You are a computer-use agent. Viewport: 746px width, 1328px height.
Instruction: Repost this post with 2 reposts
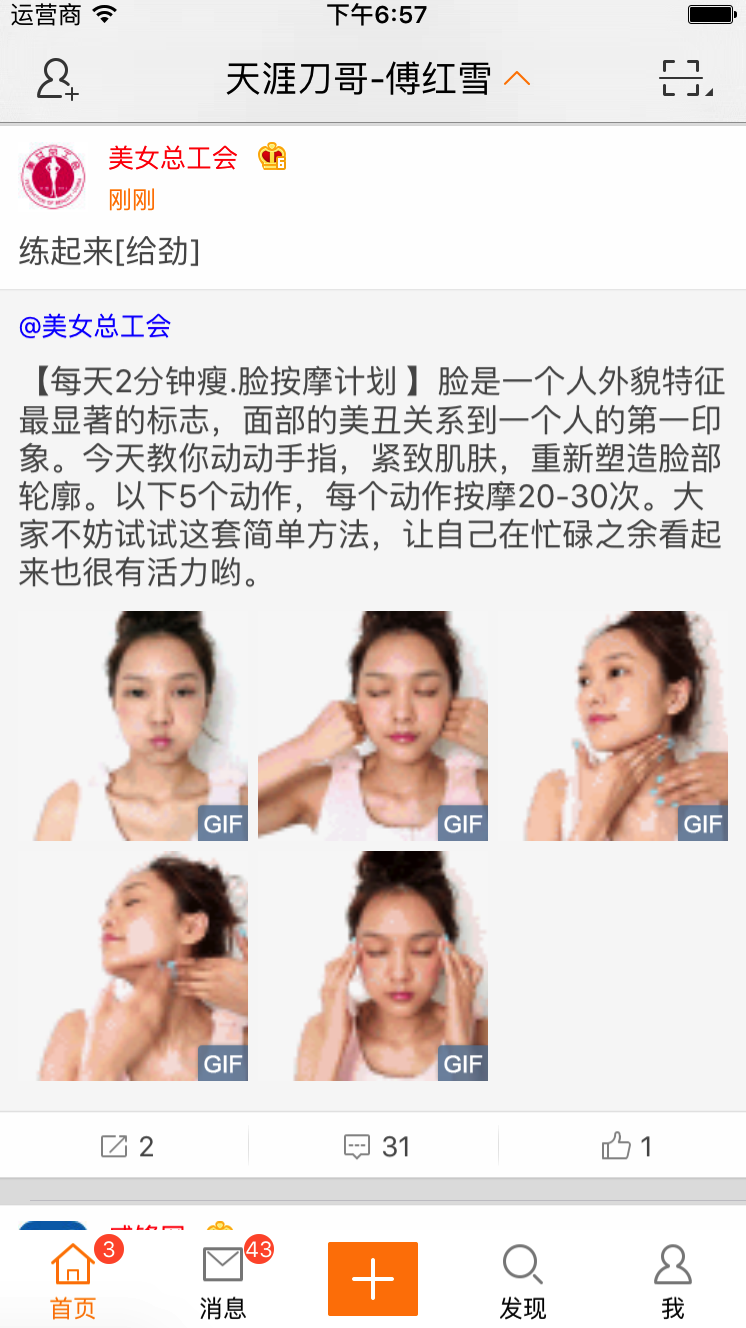click(126, 1146)
